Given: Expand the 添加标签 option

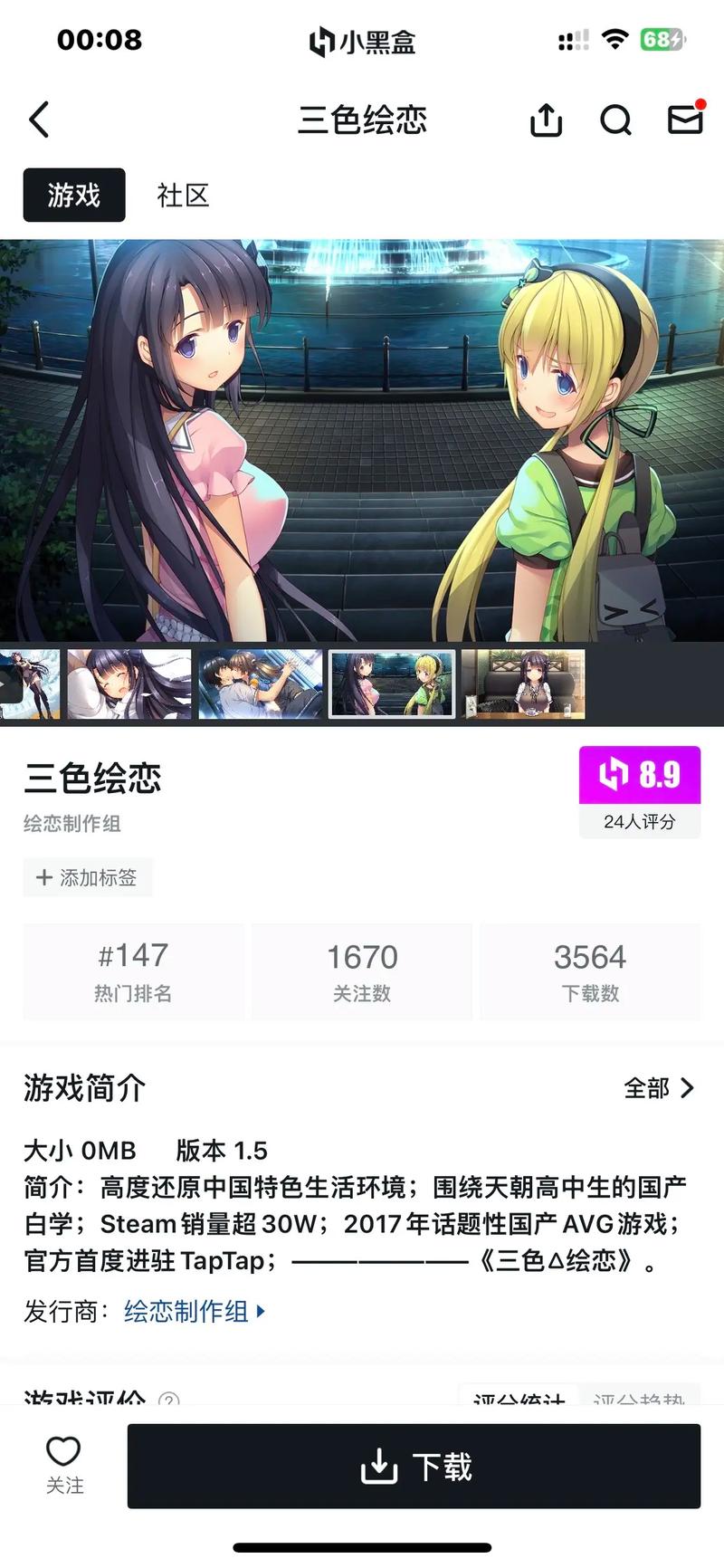Looking at the screenshot, I should click(88, 877).
